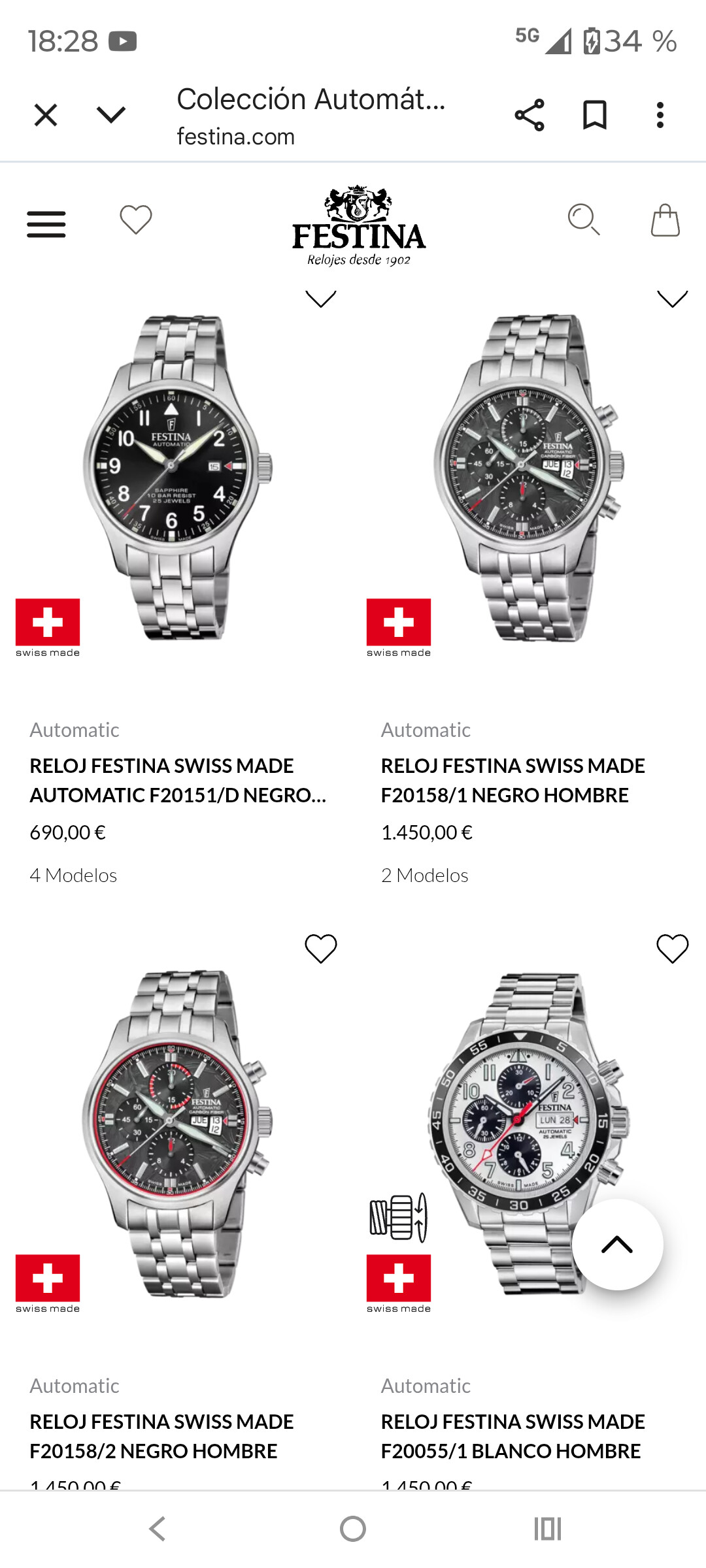Expand the browser tab dropdown chevron
Image resolution: width=706 pixels, height=1568 pixels.
[x=111, y=116]
